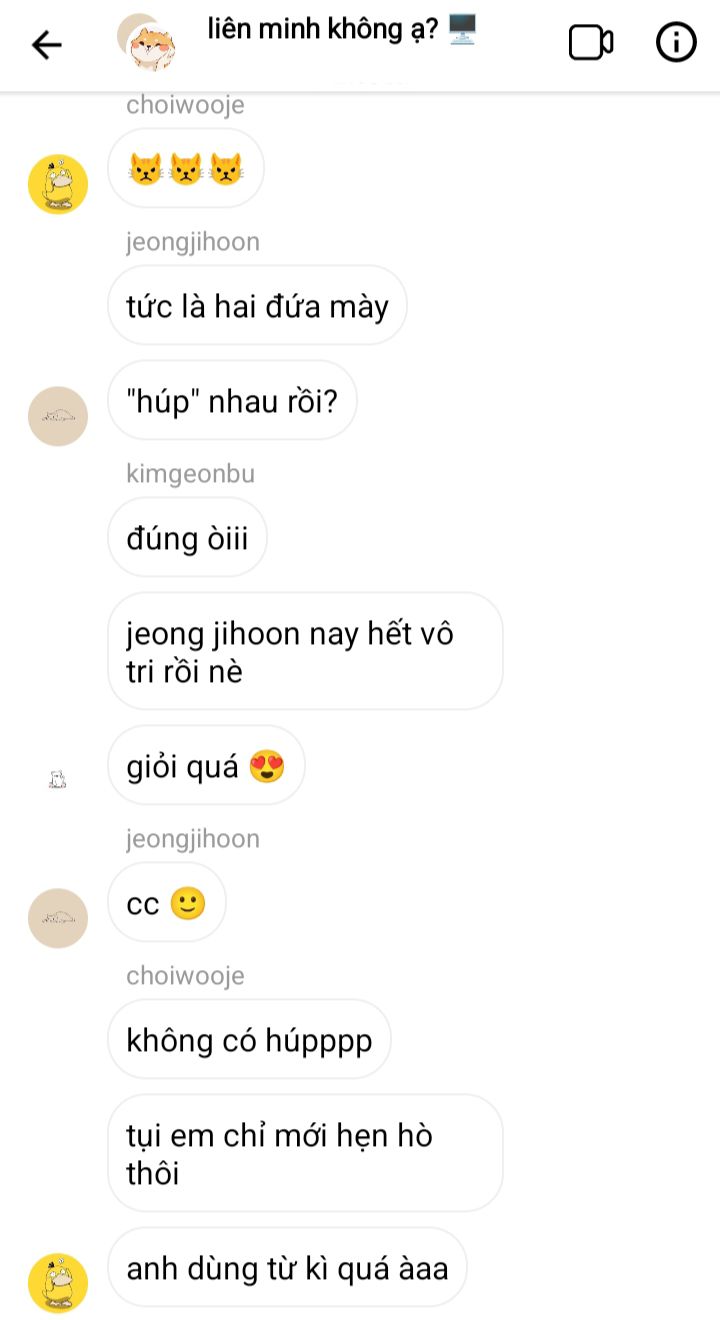720x1320 pixels.
Task: Open the avatar beside "húp" nhau rồi?
Action: [x=58, y=416]
